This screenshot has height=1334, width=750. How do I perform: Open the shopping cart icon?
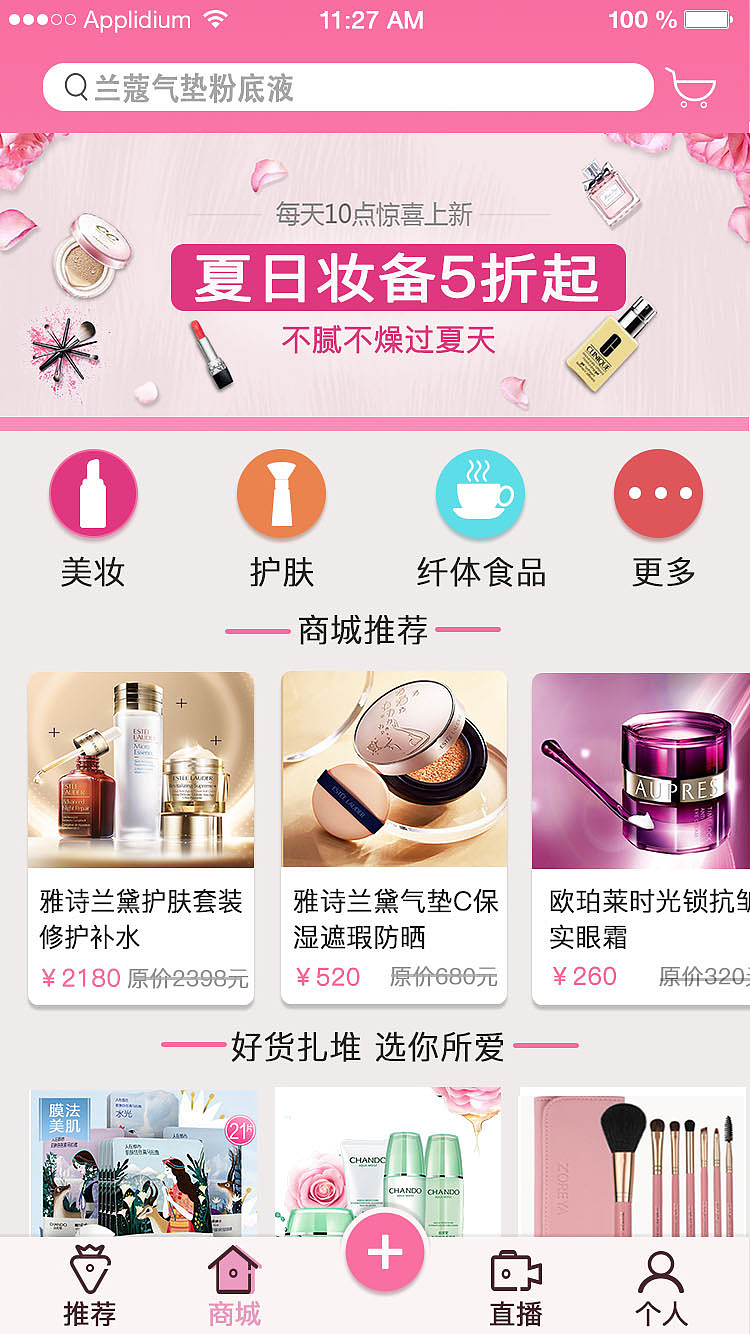click(691, 86)
